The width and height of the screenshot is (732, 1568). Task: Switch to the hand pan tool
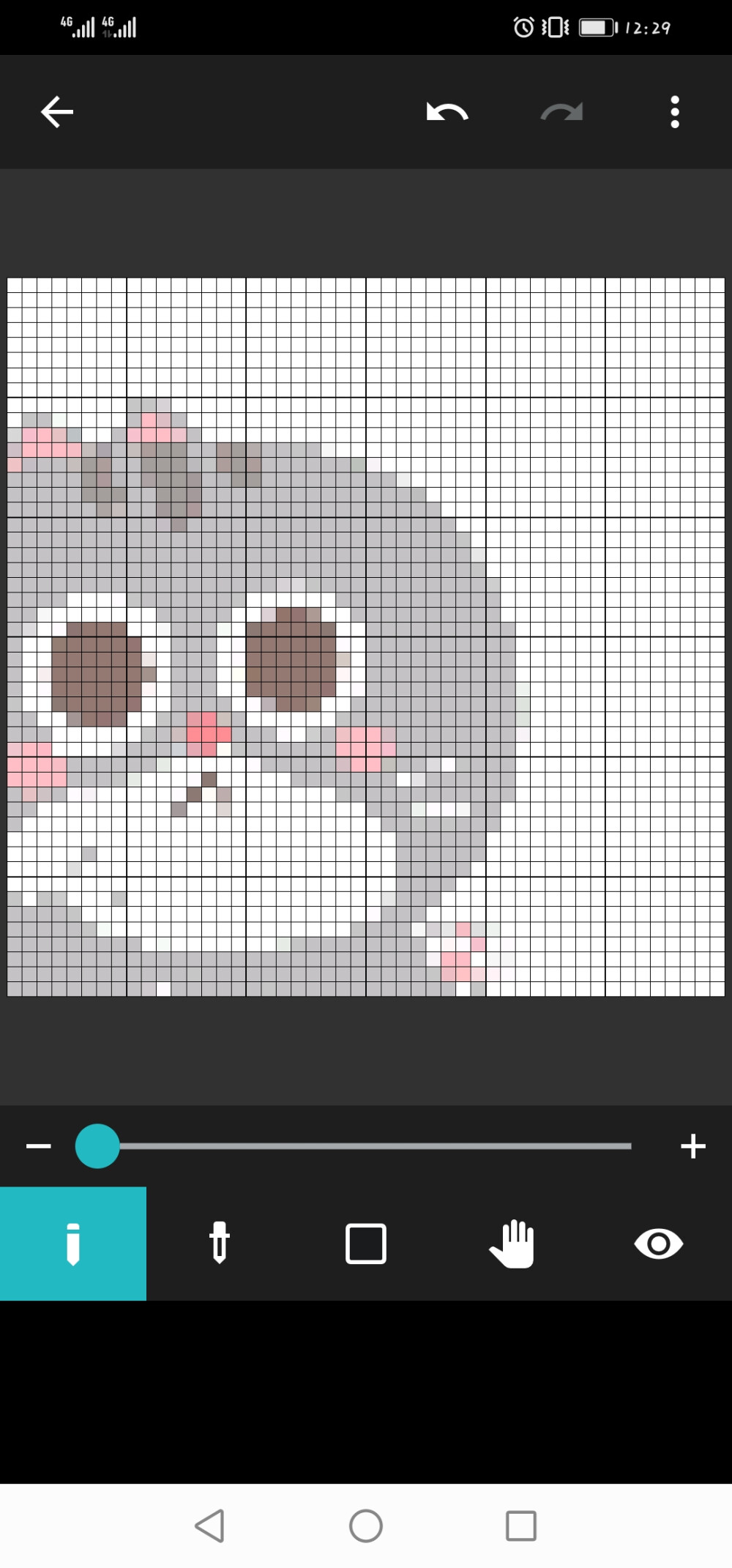coord(512,1244)
